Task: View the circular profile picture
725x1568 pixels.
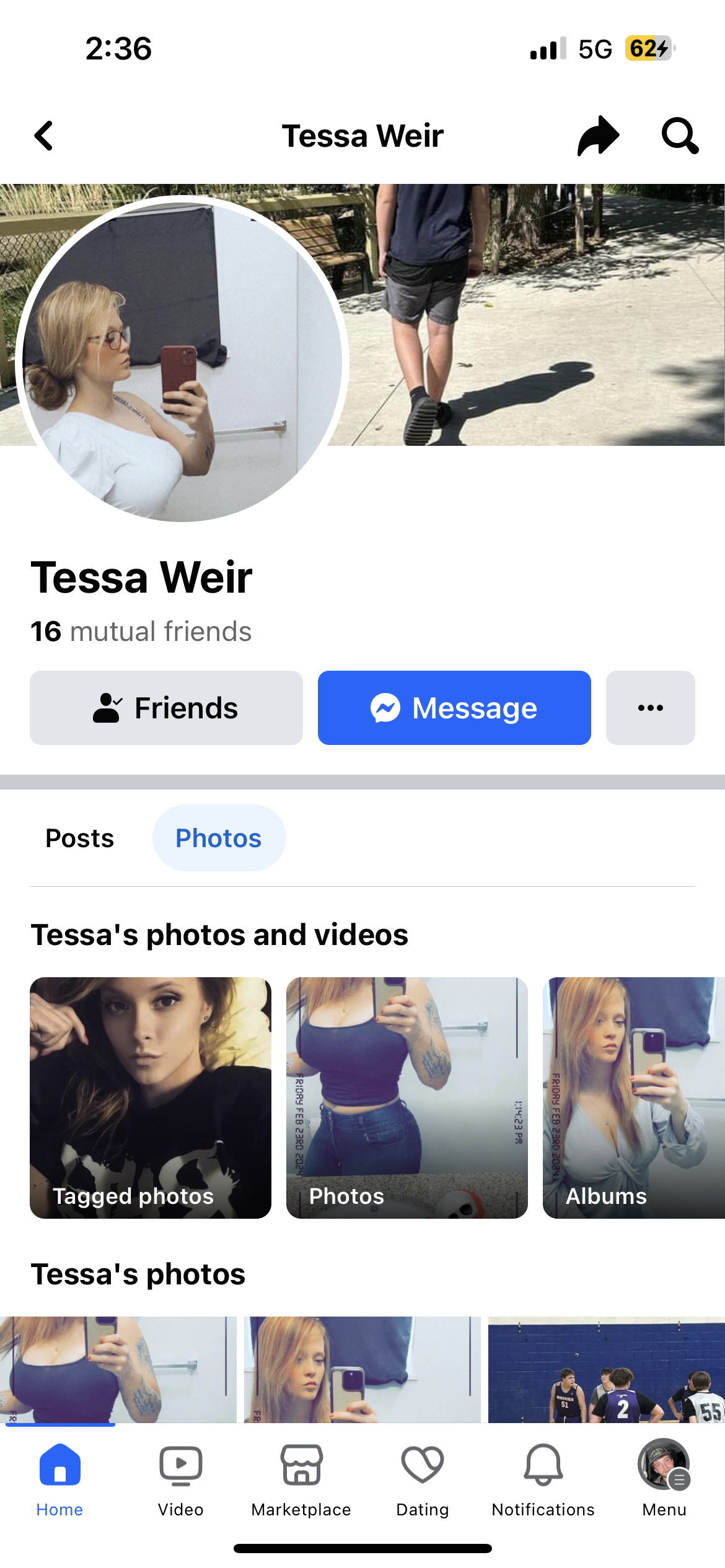Action: [182, 359]
